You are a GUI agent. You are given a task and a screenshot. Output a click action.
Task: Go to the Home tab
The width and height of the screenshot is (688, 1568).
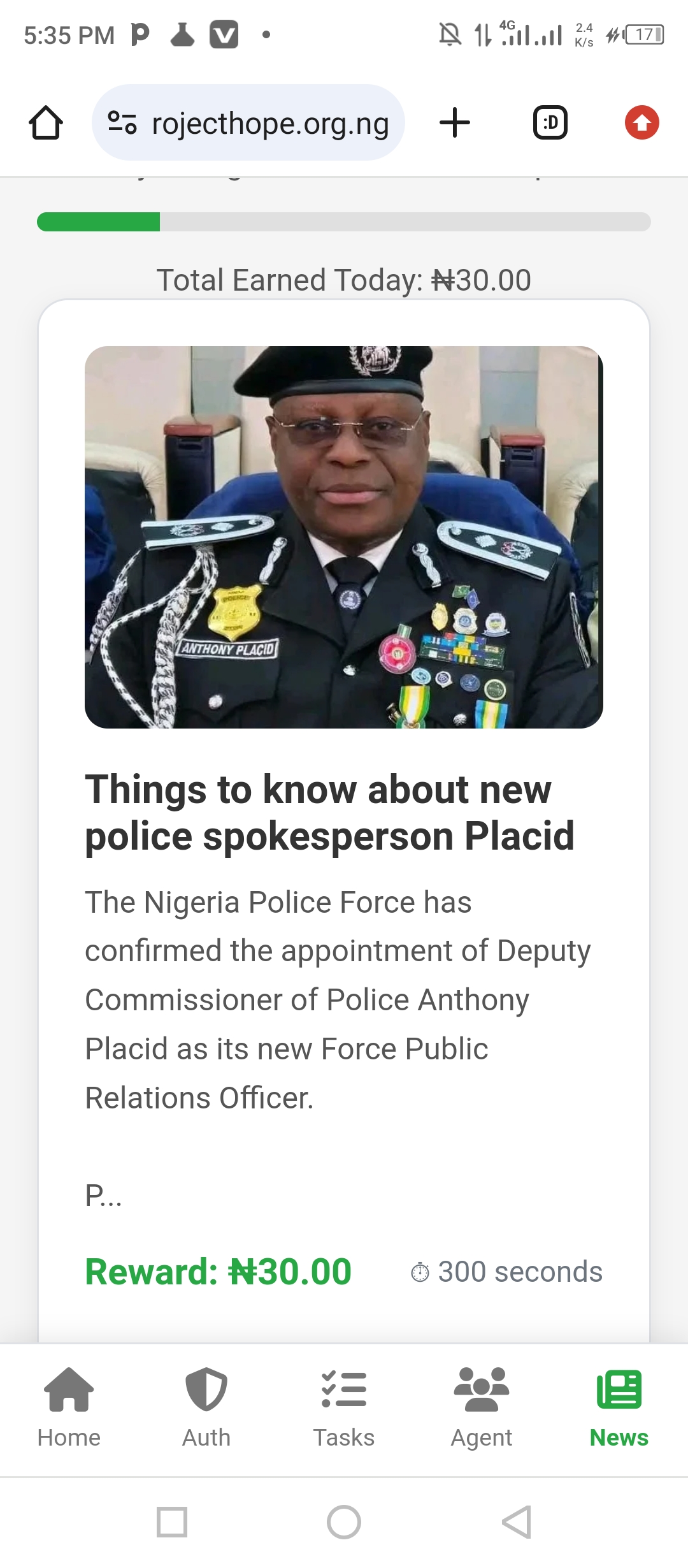coord(69,1409)
